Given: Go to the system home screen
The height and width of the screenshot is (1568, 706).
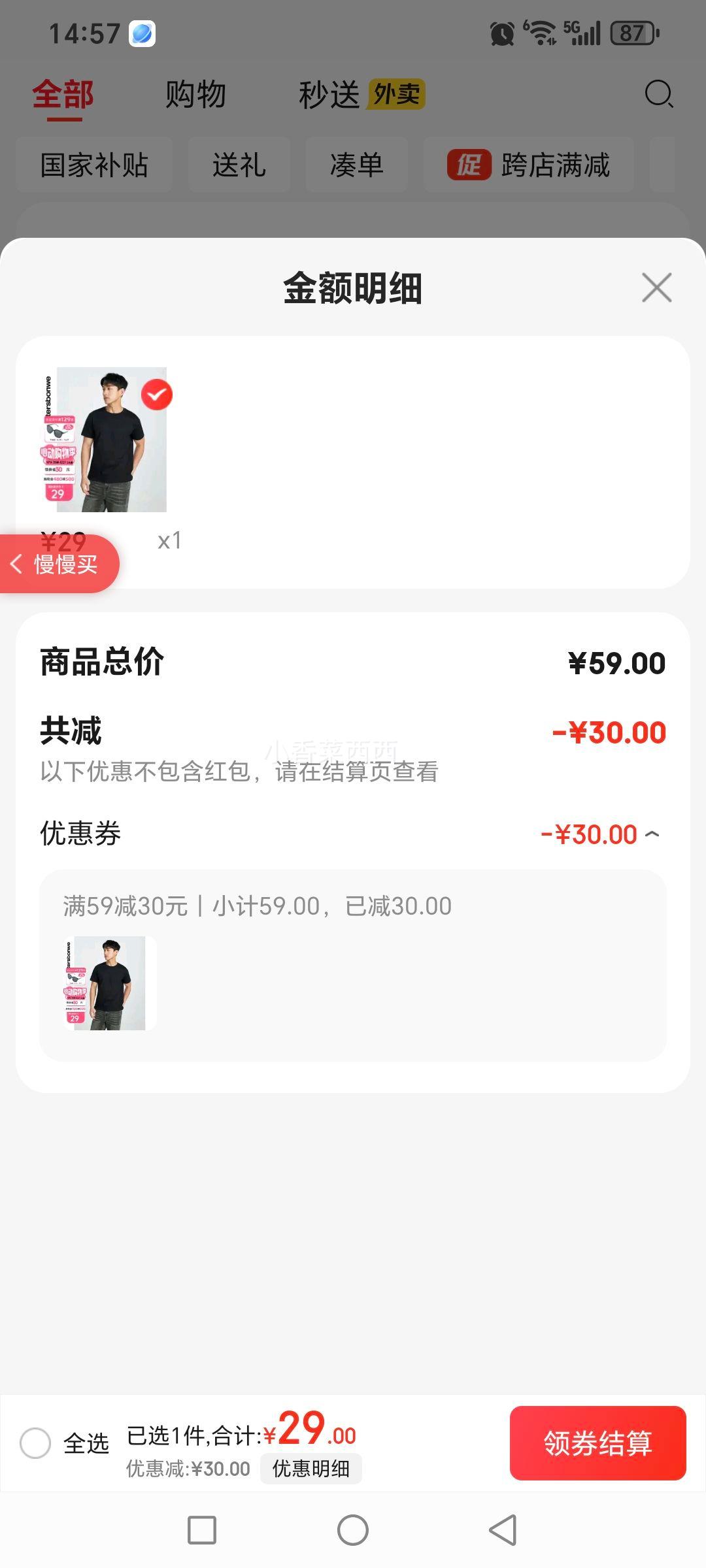Looking at the screenshot, I should point(353,1530).
